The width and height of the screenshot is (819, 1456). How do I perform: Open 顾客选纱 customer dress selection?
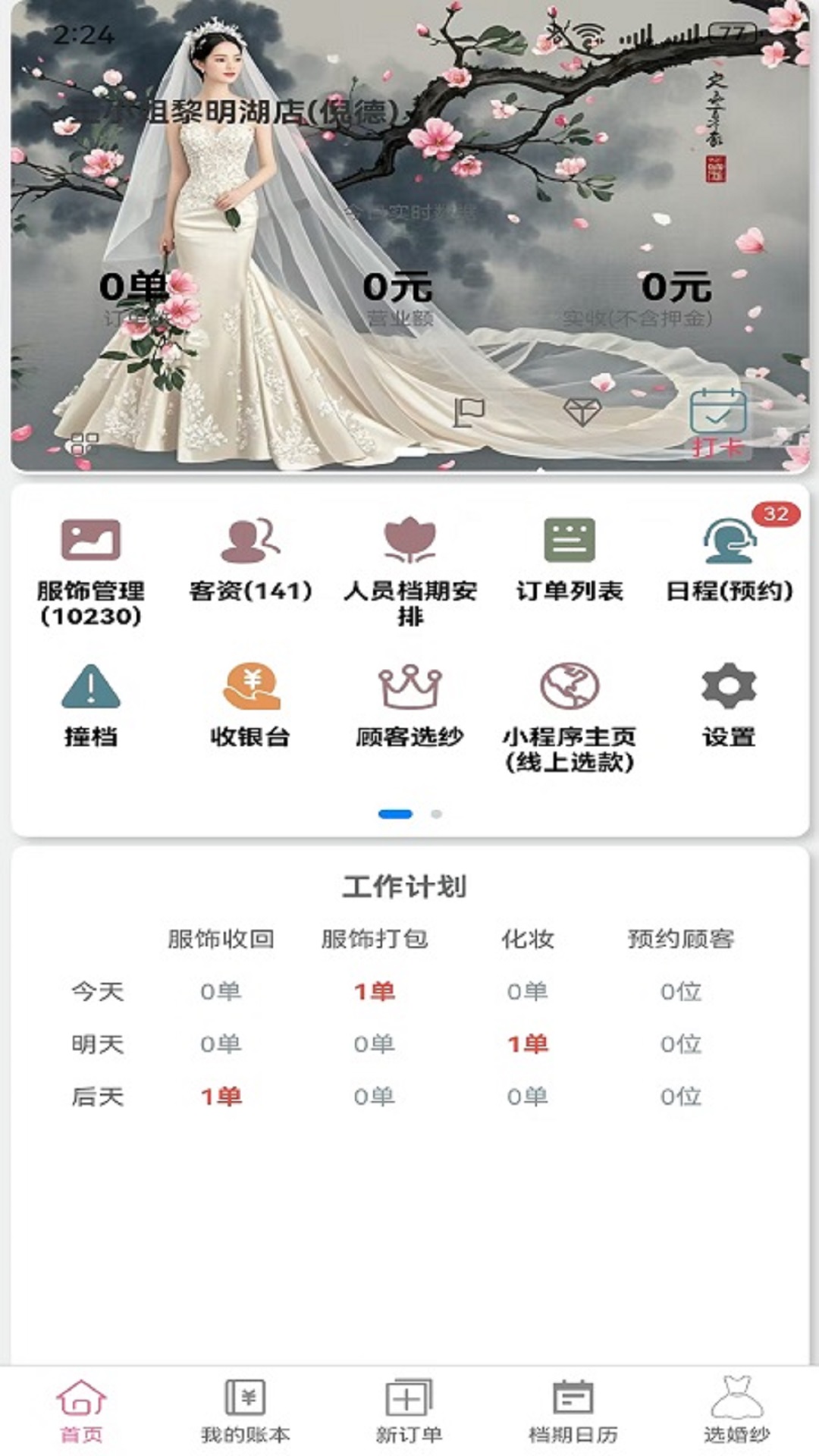[409, 705]
